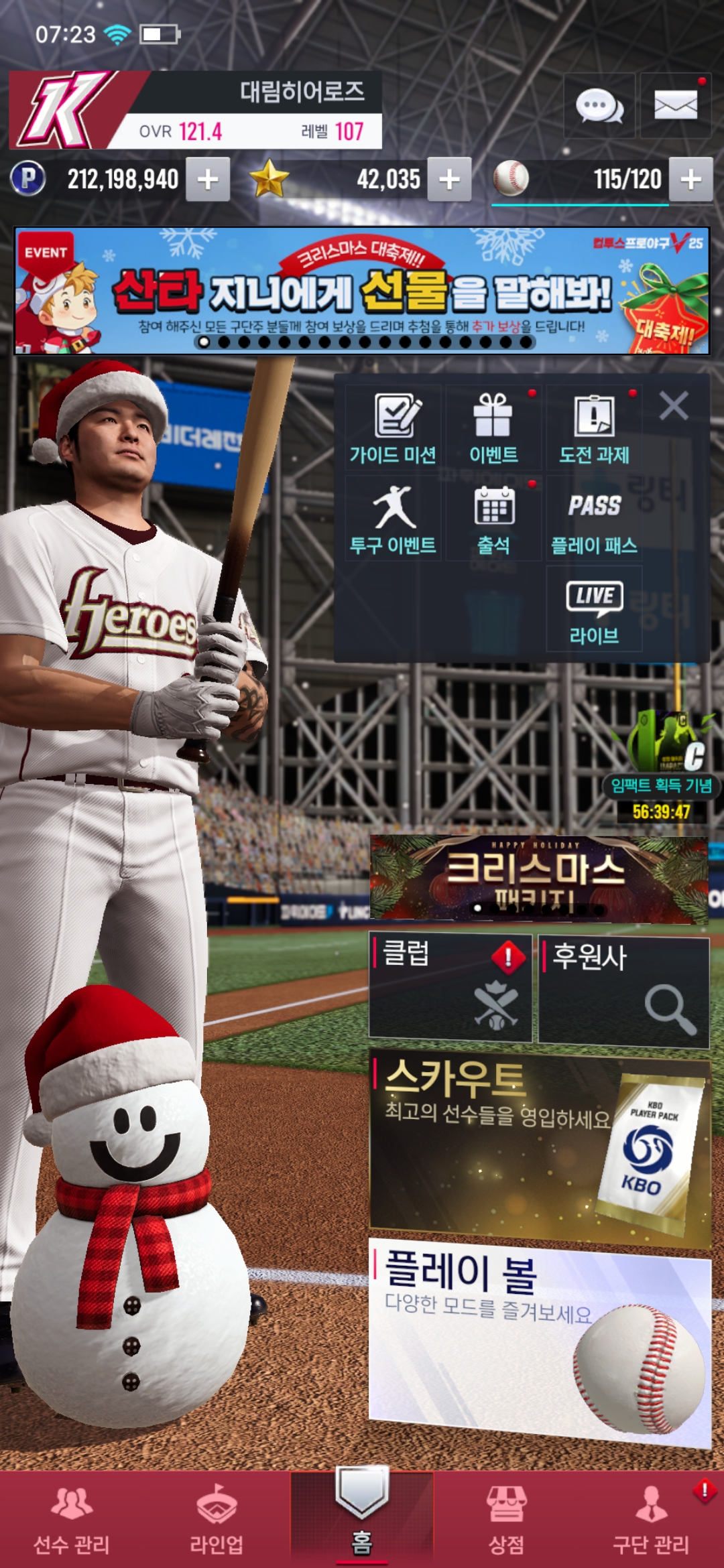Open the 클럽 card

click(450, 988)
